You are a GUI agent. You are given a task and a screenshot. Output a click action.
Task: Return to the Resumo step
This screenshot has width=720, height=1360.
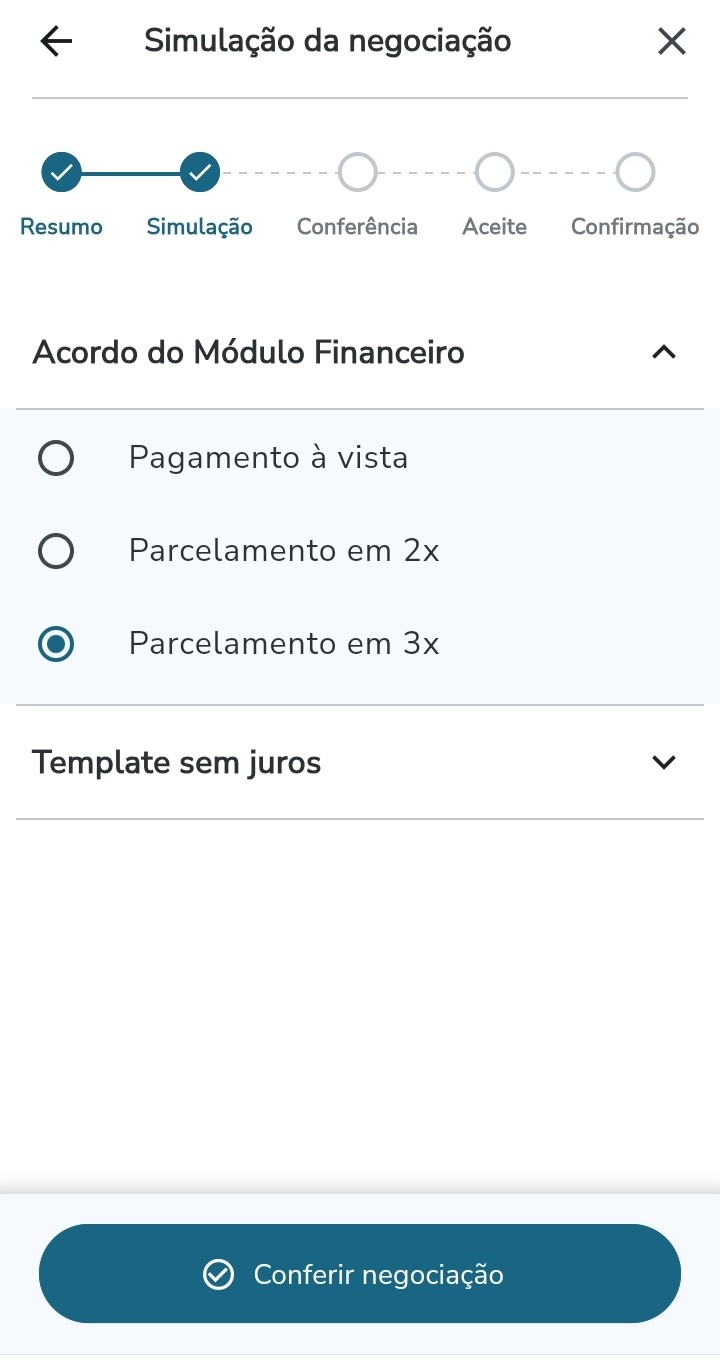coord(61,173)
